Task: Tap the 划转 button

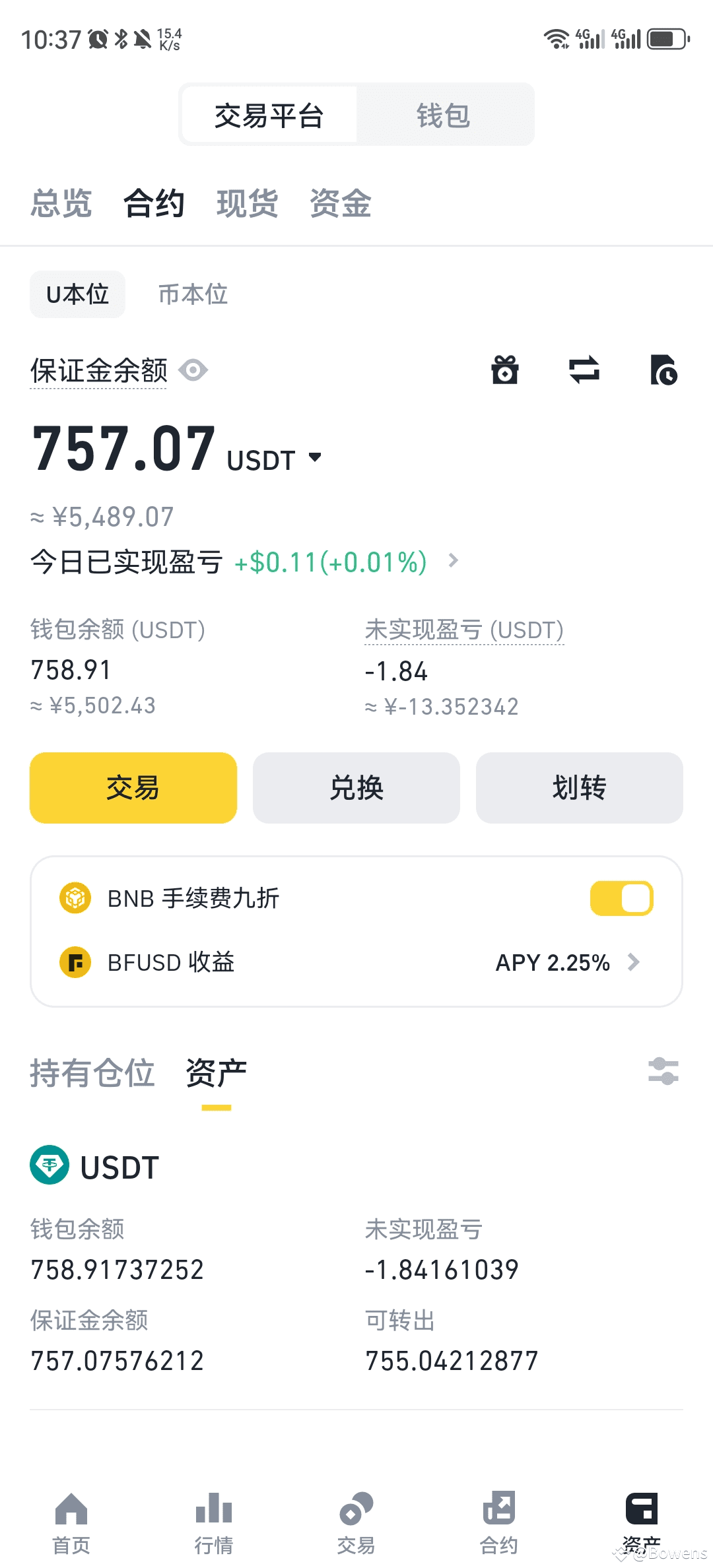Action: 580,788
